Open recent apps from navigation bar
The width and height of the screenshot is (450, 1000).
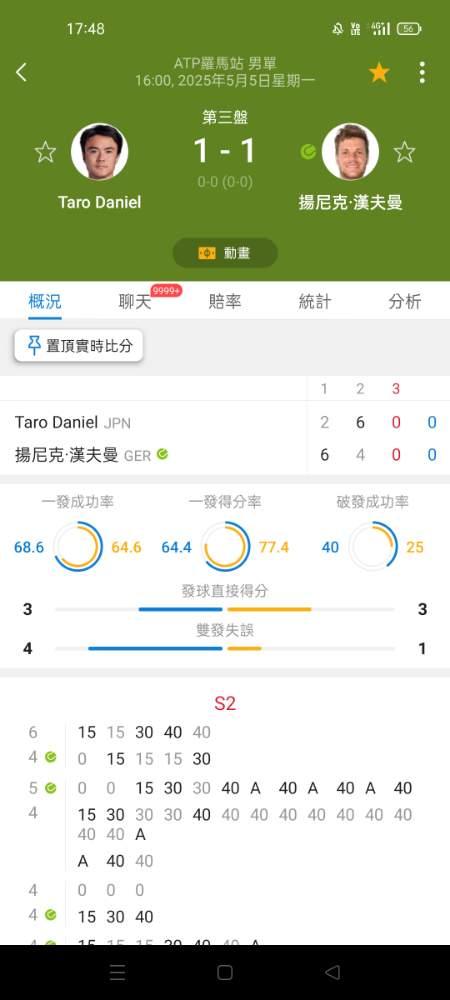click(x=117, y=973)
